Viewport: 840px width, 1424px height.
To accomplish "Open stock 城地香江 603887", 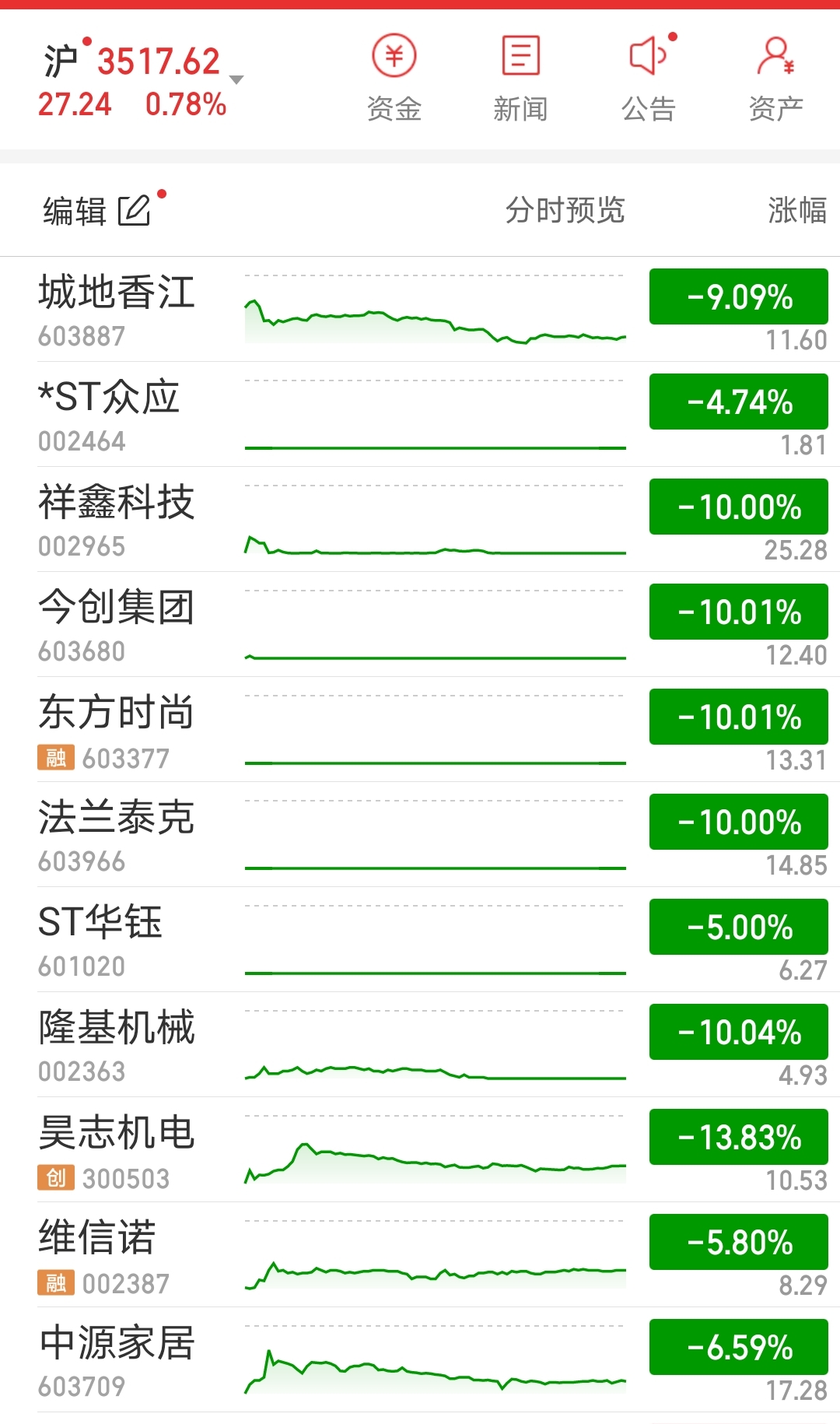I will point(420,310).
